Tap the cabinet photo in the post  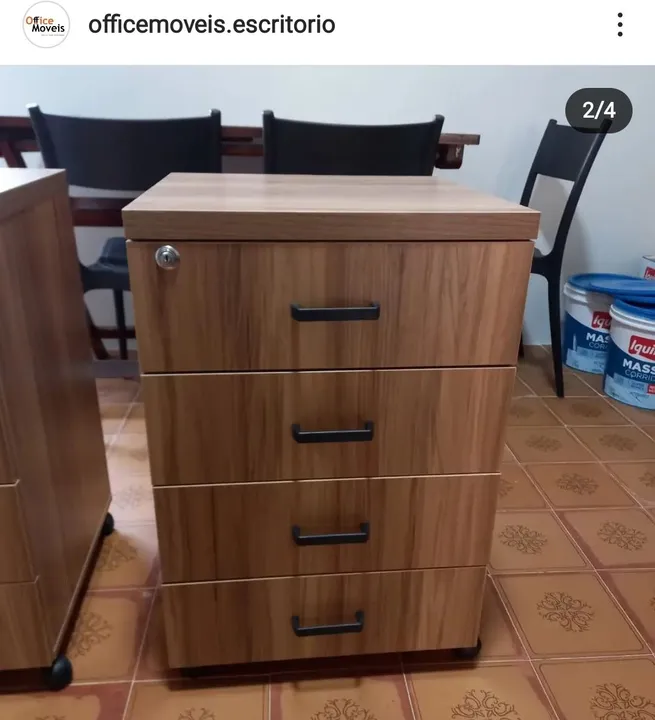point(327,400)
